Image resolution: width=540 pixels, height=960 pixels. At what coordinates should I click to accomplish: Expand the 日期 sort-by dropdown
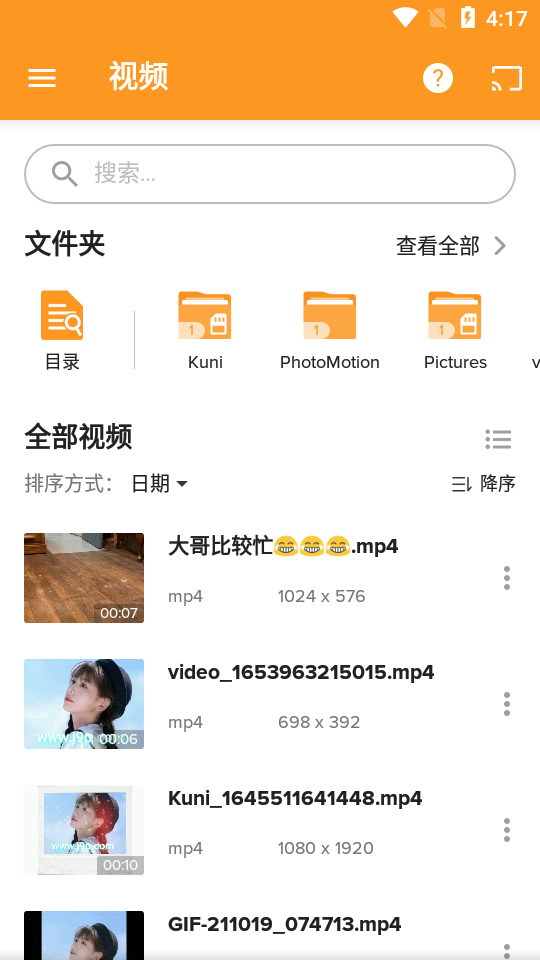[159, 484]
